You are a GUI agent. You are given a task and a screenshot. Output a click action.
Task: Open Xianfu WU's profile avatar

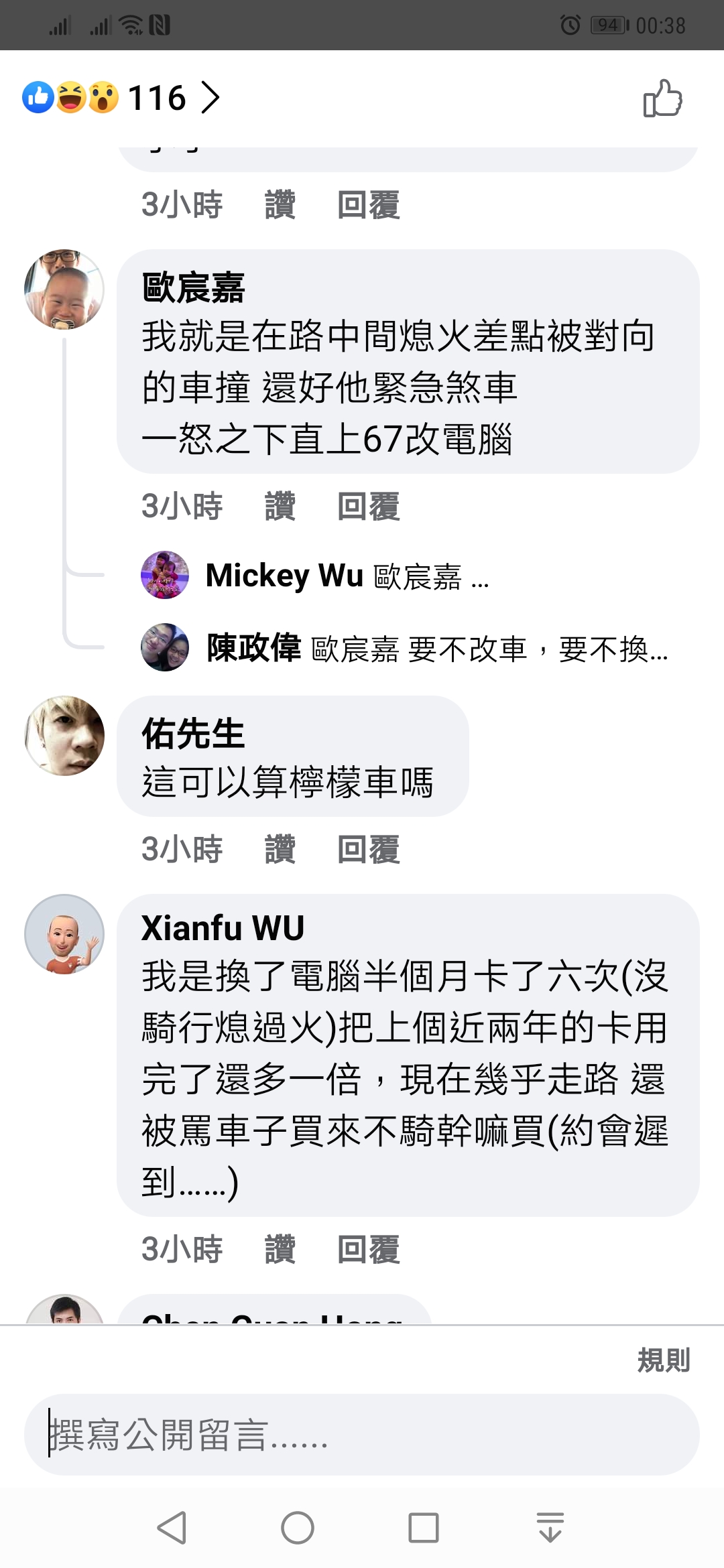click(x=64, y=934)
